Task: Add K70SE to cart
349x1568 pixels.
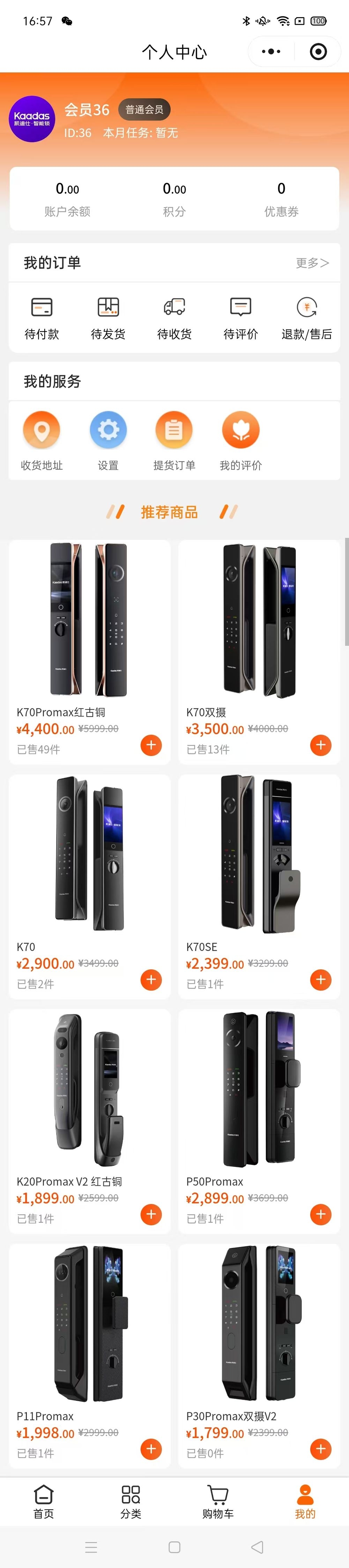Action: tap(320, 979)
